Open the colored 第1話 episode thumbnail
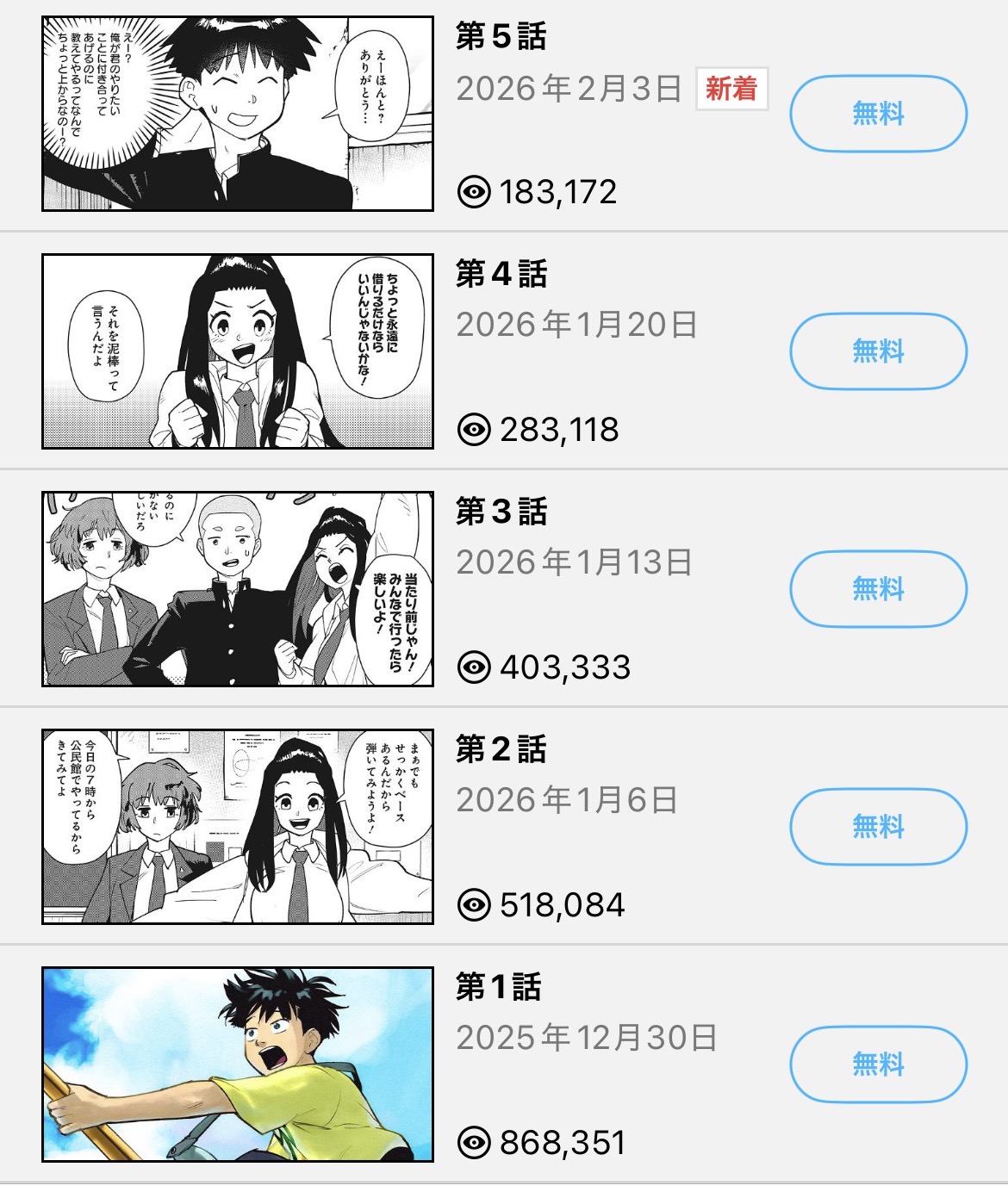The width and height of the screenshot is (1008, 1198). 238,1065
